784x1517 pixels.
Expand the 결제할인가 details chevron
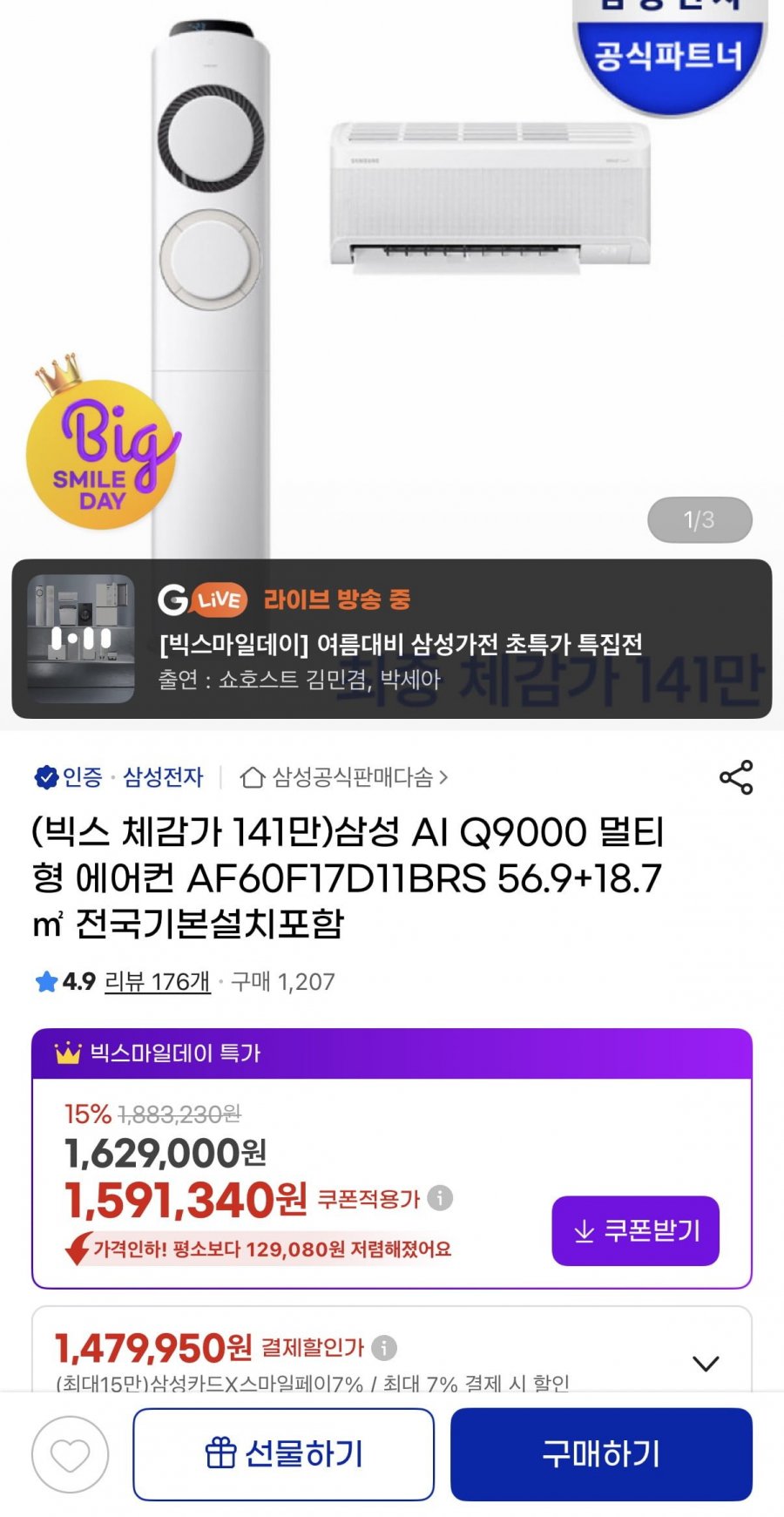(706, 1364)
